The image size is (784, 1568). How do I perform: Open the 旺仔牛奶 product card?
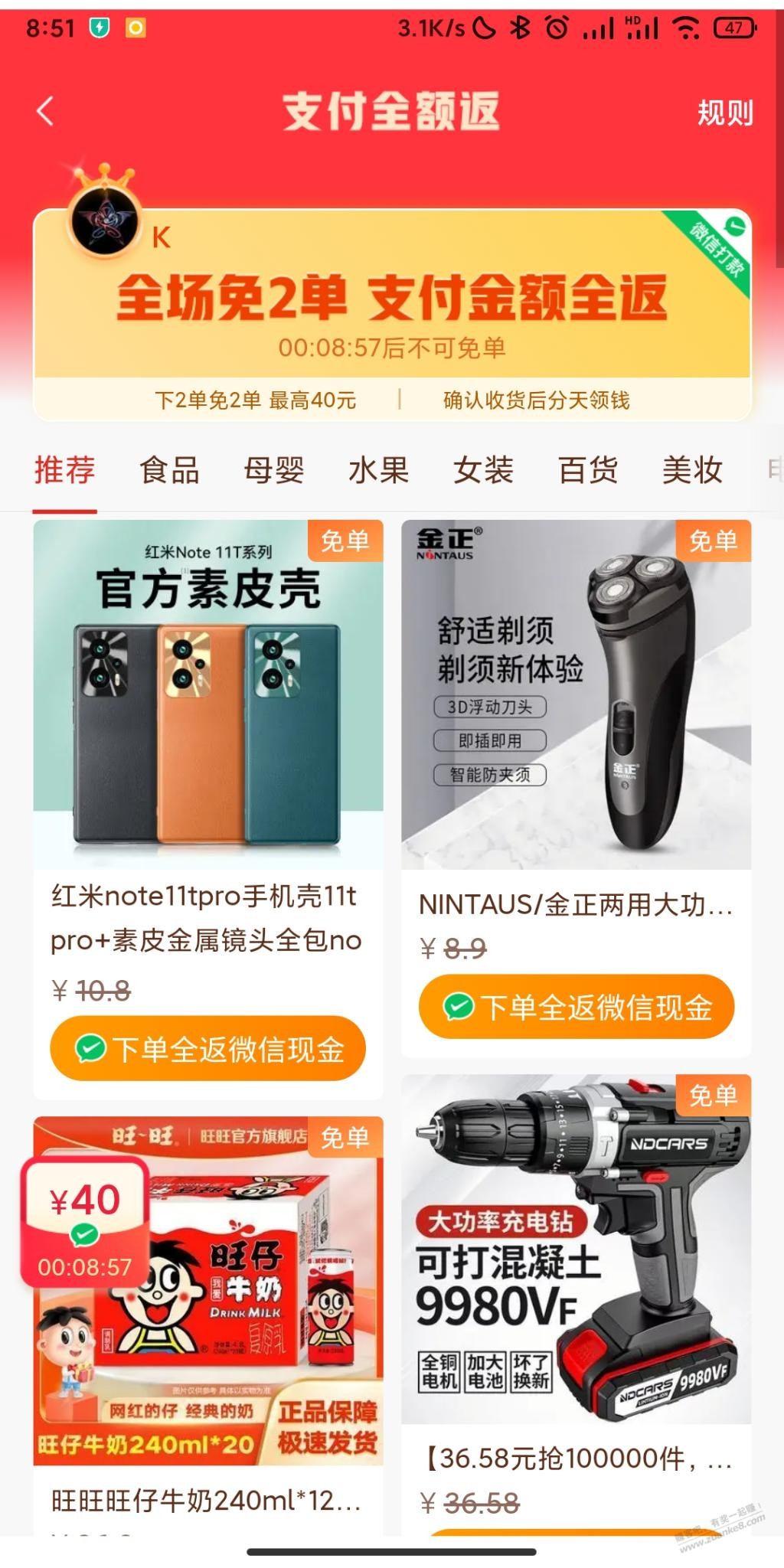pos(208,1325)
